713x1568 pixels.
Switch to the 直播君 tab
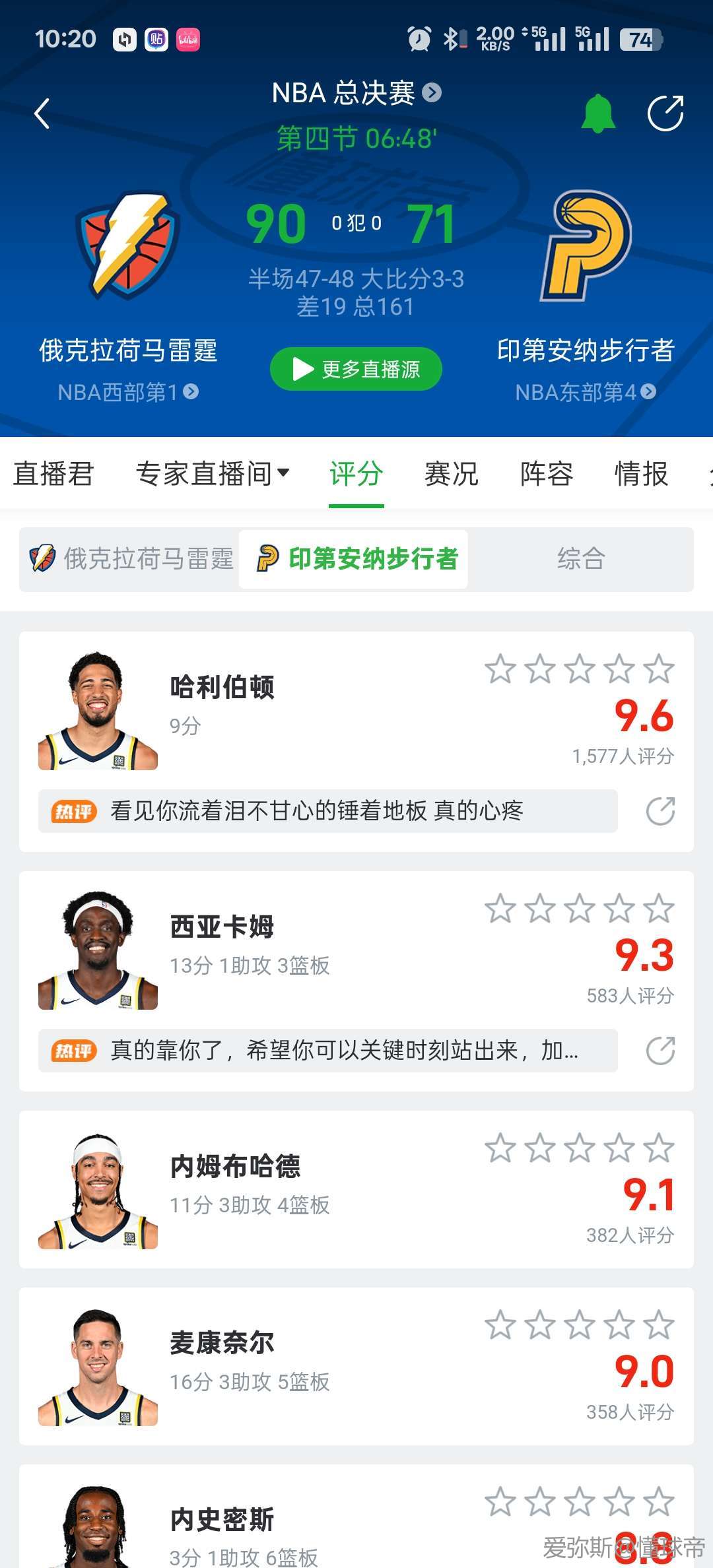(x=53, y=474)
